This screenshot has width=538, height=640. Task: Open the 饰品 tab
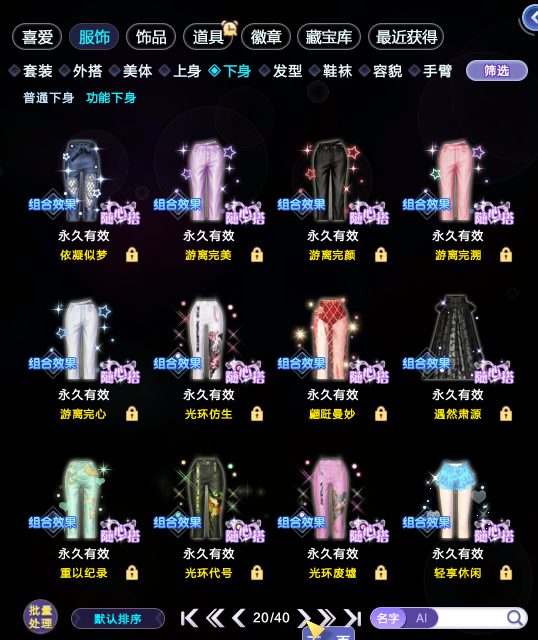coord(151,37)
